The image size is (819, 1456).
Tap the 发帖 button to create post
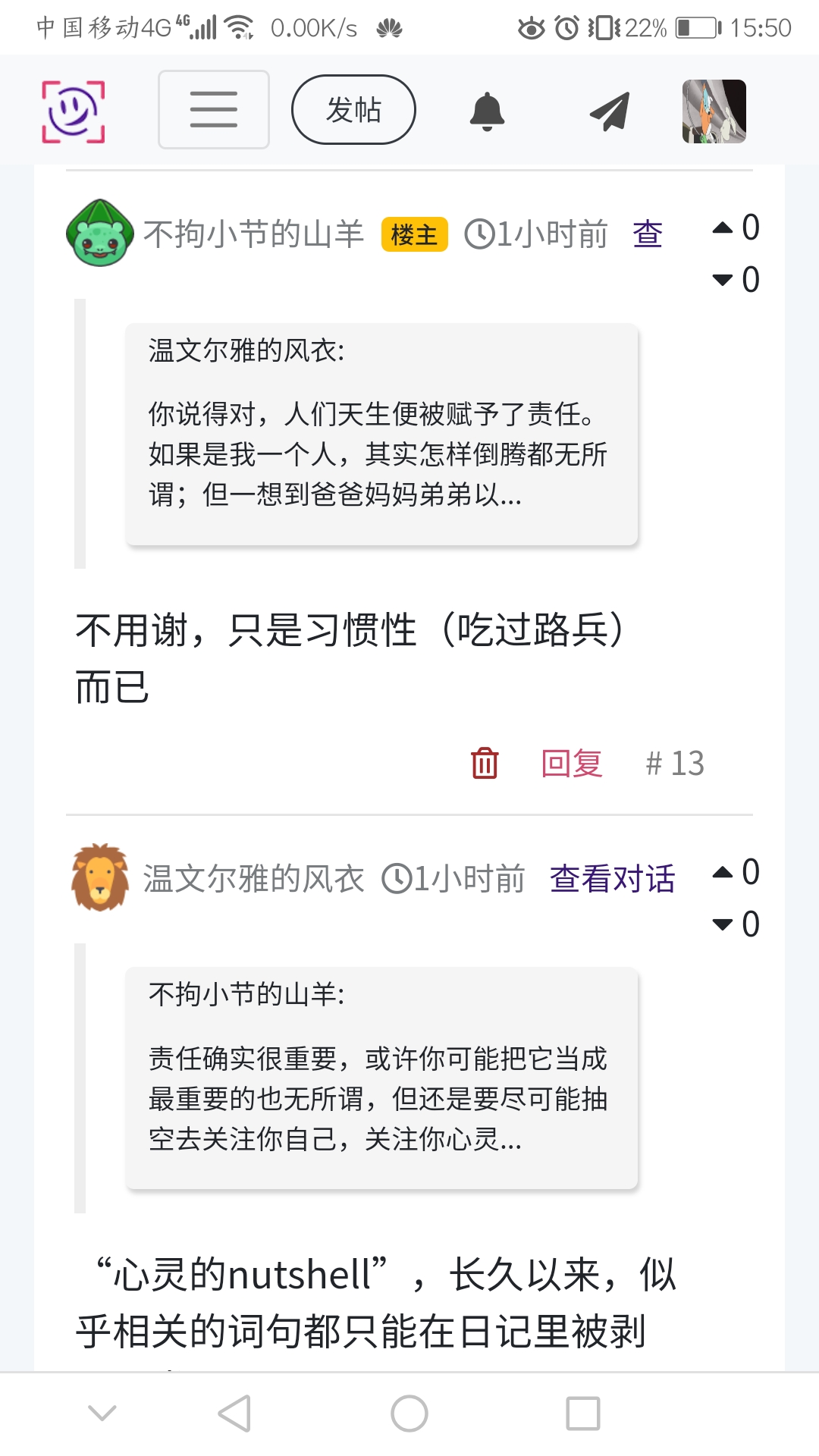[353, 109]
